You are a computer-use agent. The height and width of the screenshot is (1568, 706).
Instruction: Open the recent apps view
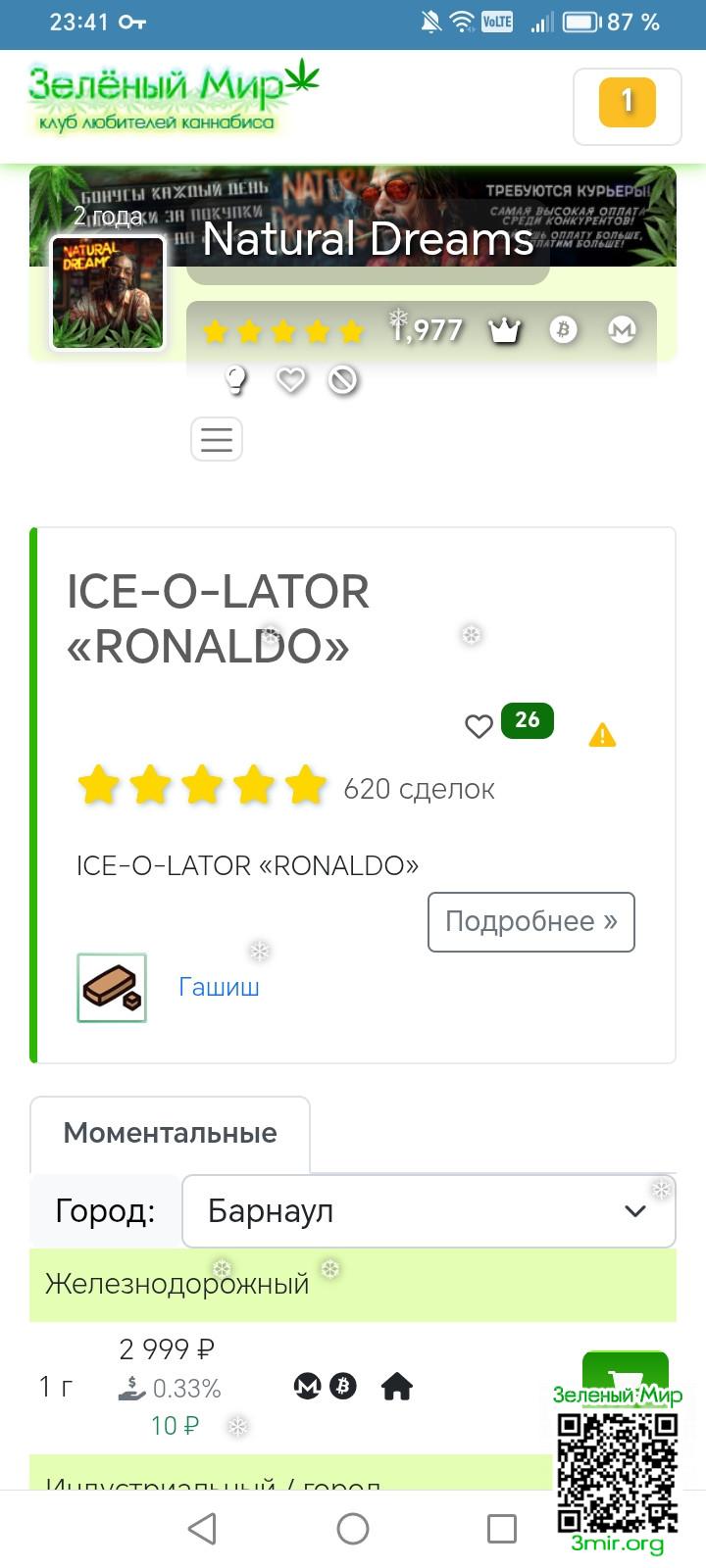click(x=502, y=1529)
